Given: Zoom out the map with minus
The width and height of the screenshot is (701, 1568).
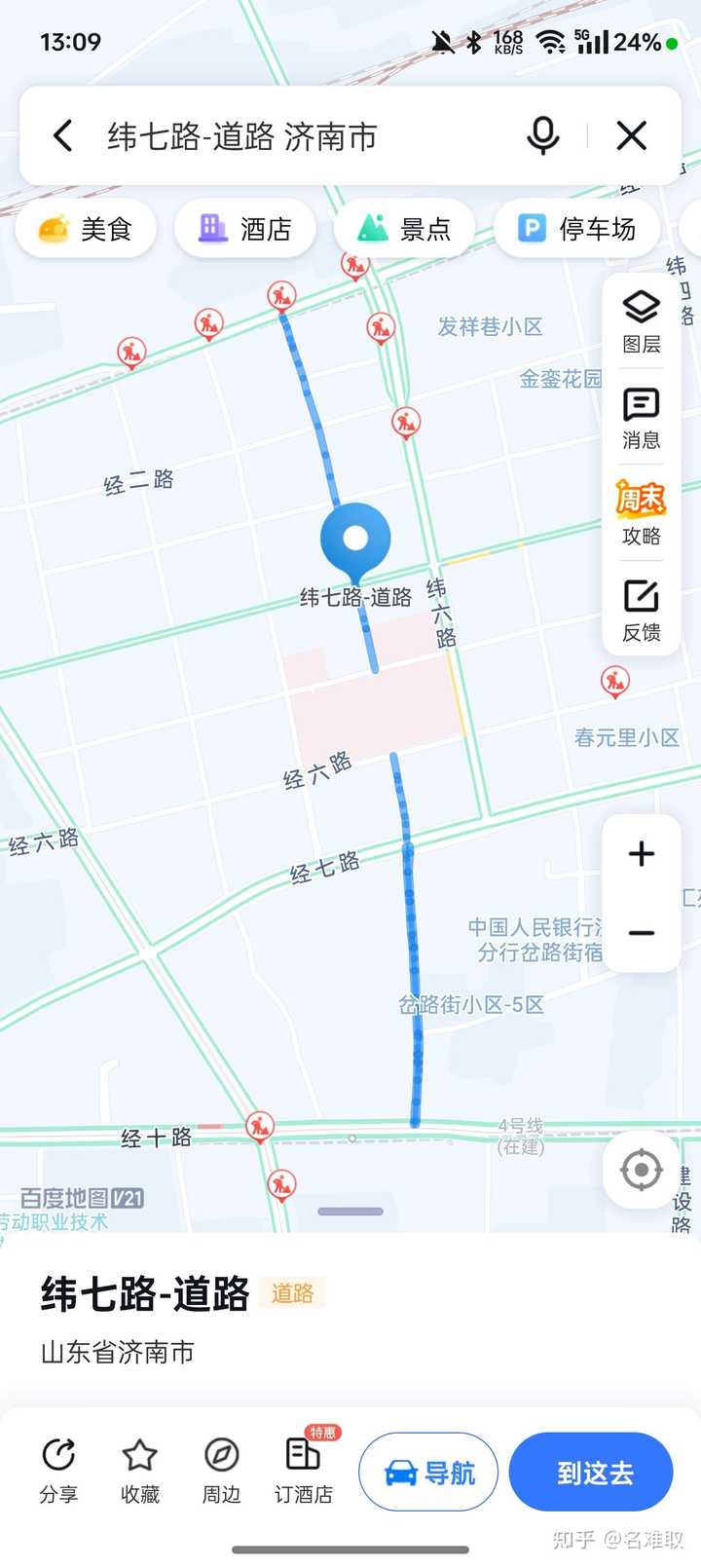Looking at the screenshot, I should tap(642, 933).
